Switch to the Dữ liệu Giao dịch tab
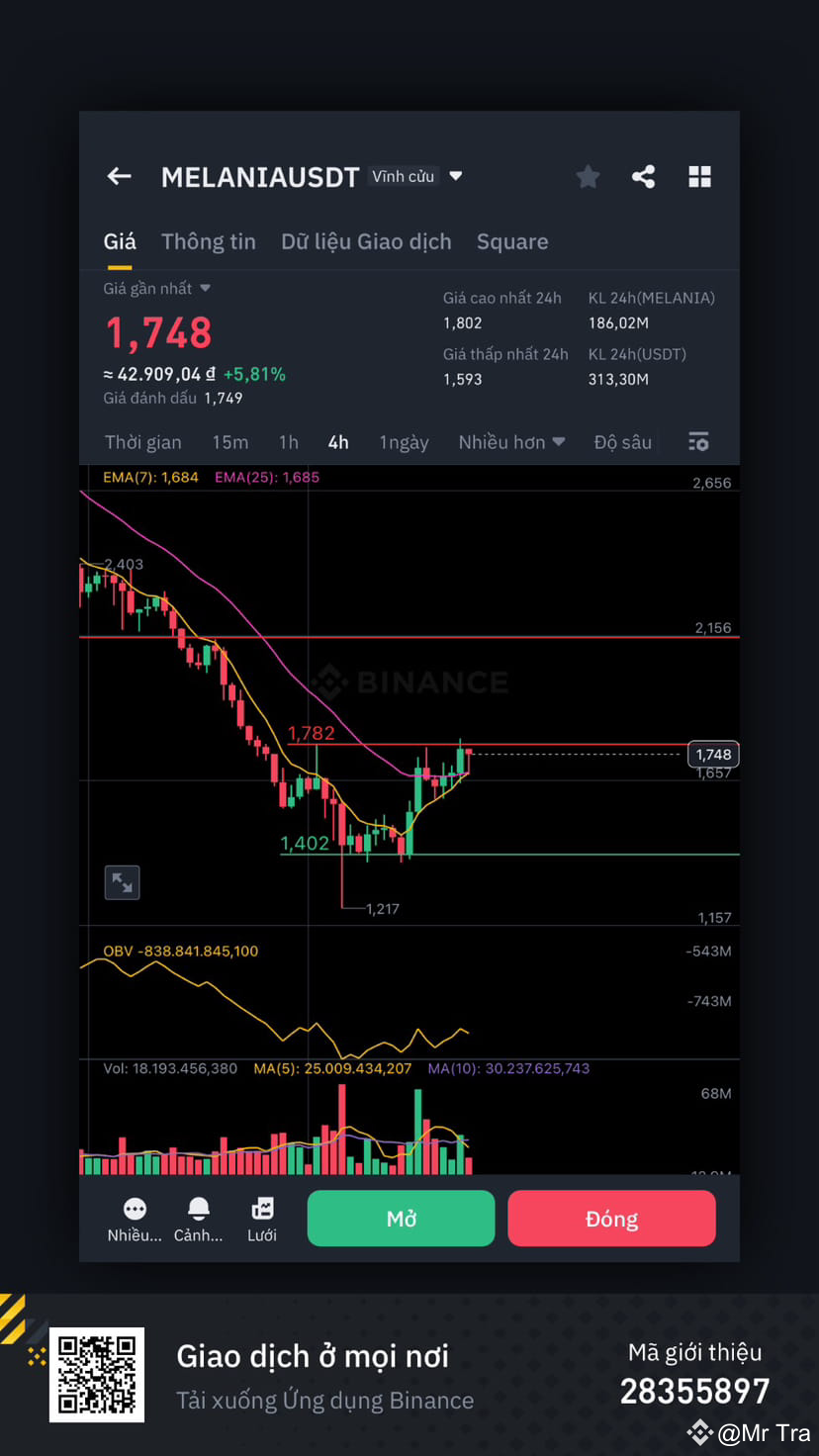Image resolution: width=819 pixels, height=1456 pixels. pos(366,241)
